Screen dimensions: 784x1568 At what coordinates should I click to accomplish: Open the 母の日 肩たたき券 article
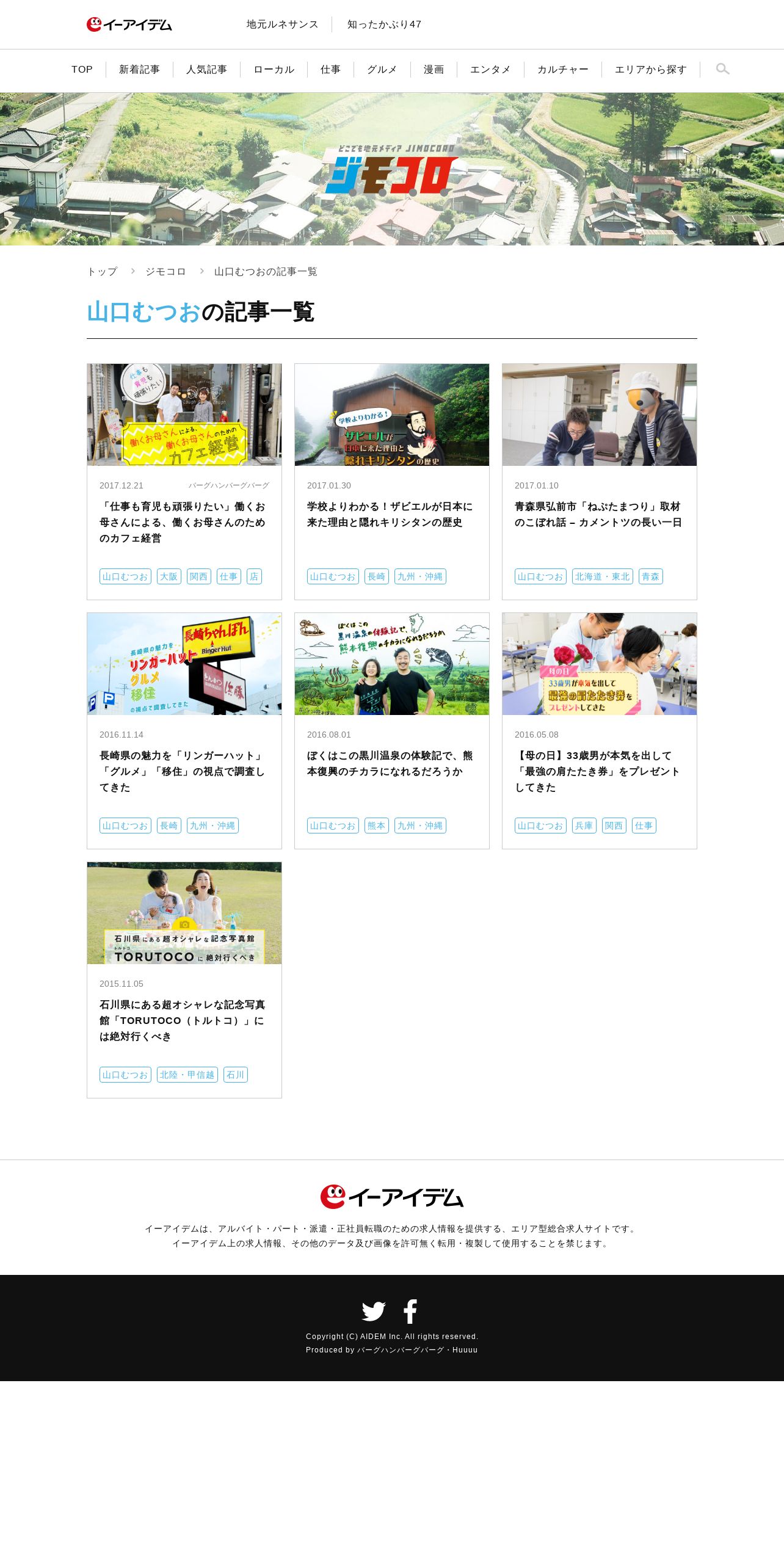pyautogui.click(x=598, y=771)
